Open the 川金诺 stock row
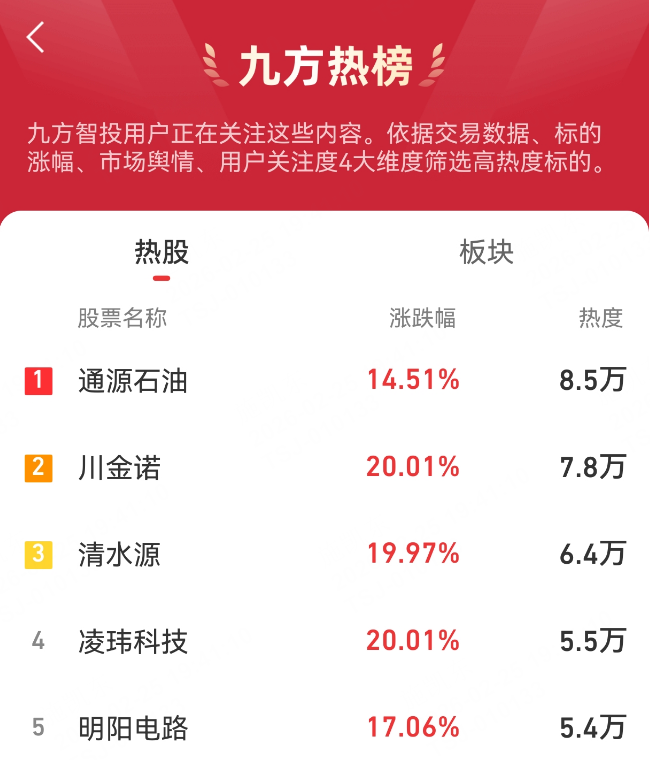 [x=120, y=467]
